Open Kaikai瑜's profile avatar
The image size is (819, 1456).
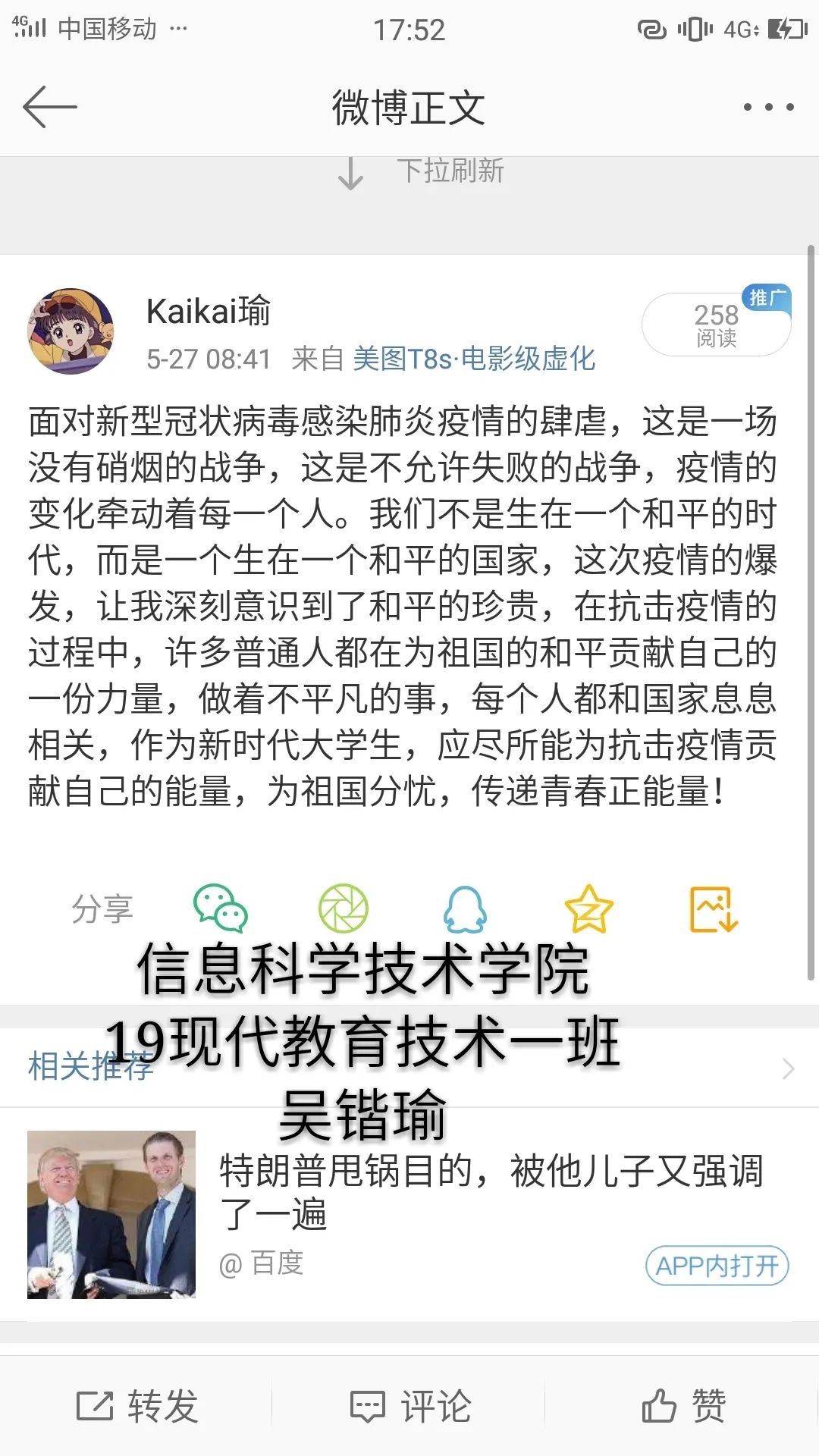pyautogui.click(x=71, y=331)
